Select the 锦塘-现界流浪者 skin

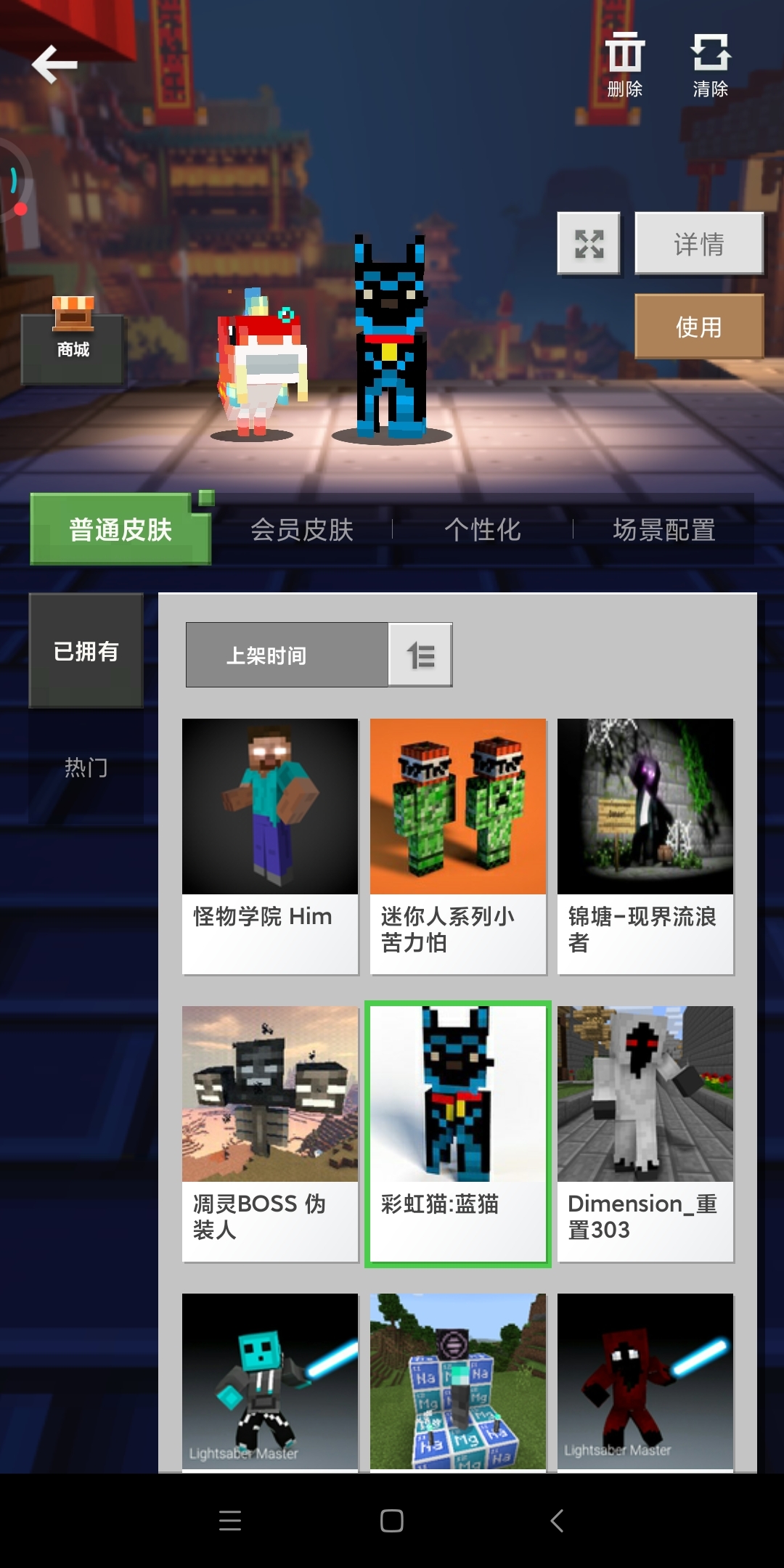[x=645, y=846]
